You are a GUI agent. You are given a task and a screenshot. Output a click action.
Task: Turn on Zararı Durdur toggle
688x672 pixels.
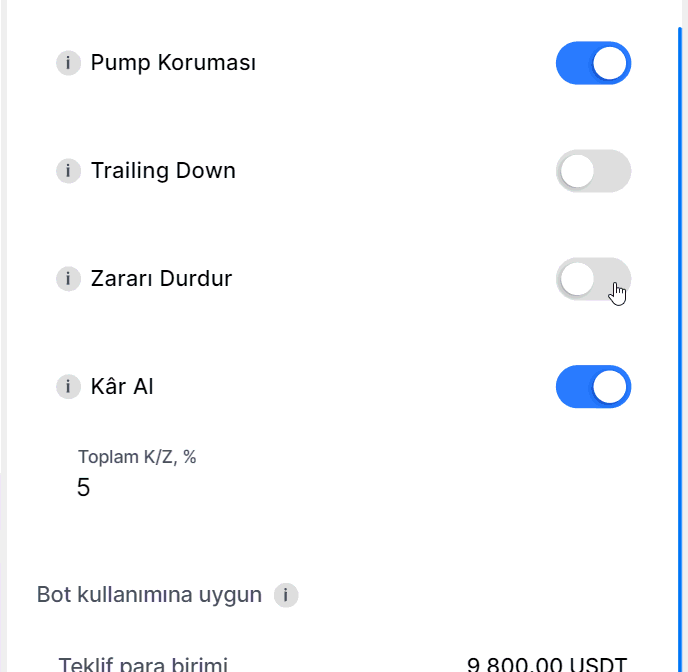(593, 279)
